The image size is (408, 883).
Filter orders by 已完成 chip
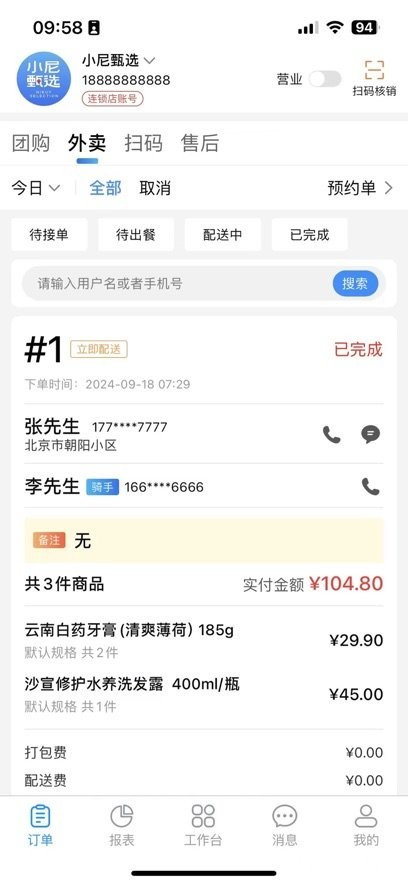click(310, 235)
